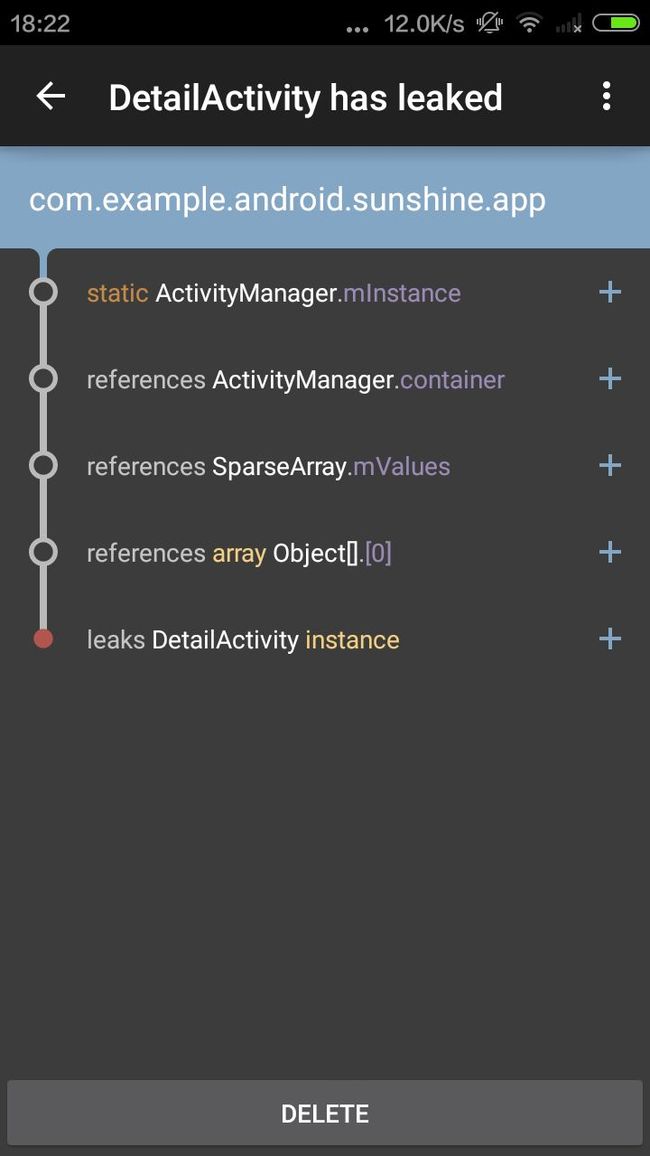Go back using the arrow icon

pyautogui.click(x=51, y=97)
